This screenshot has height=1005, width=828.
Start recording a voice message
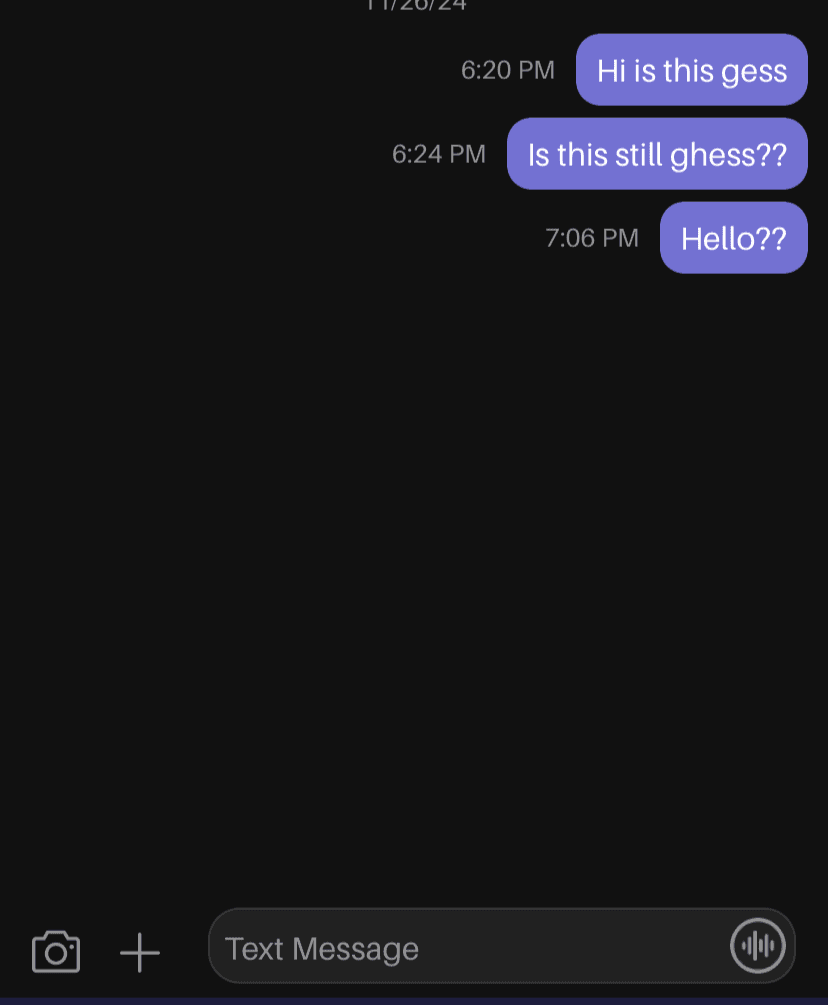coord(757,945)
